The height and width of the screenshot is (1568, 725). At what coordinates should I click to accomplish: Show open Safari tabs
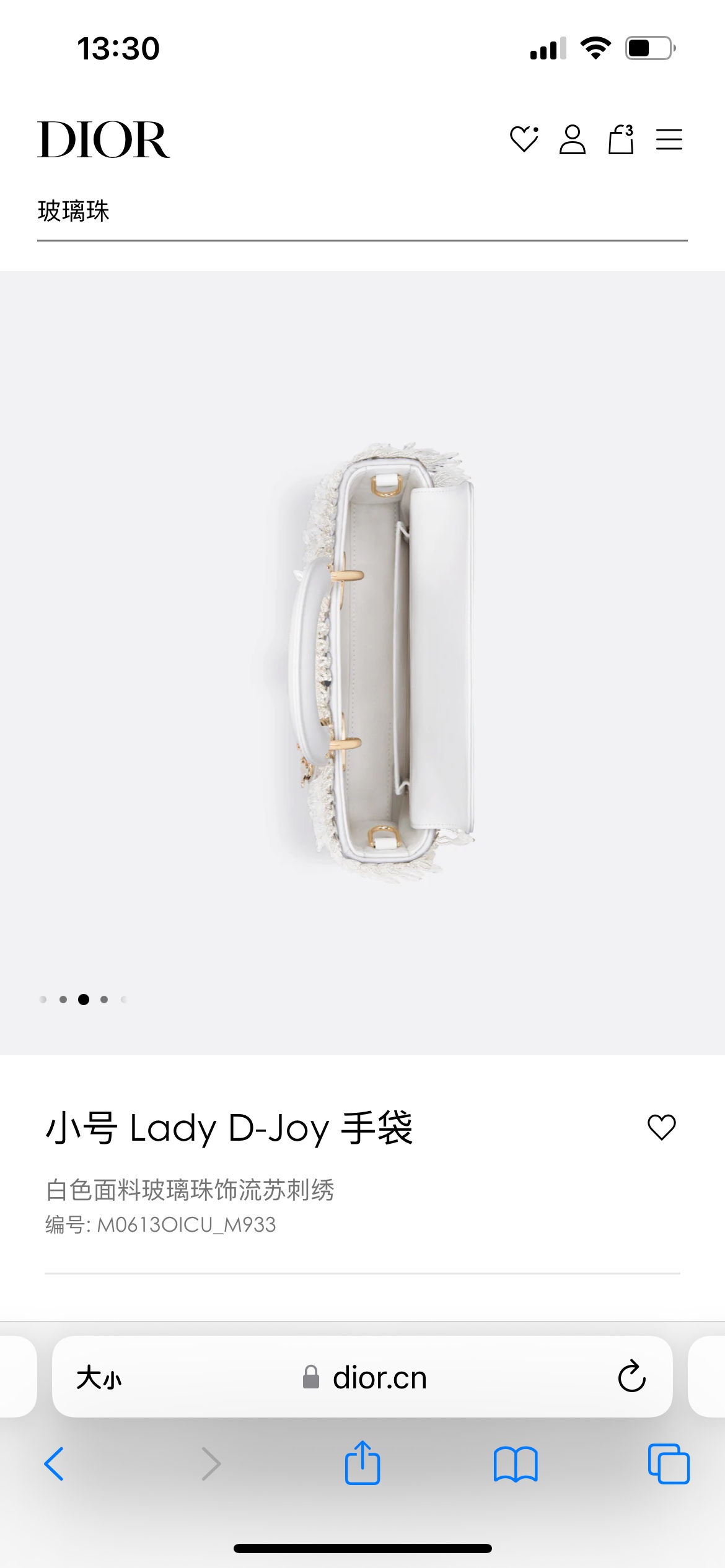pos(668,1464)
